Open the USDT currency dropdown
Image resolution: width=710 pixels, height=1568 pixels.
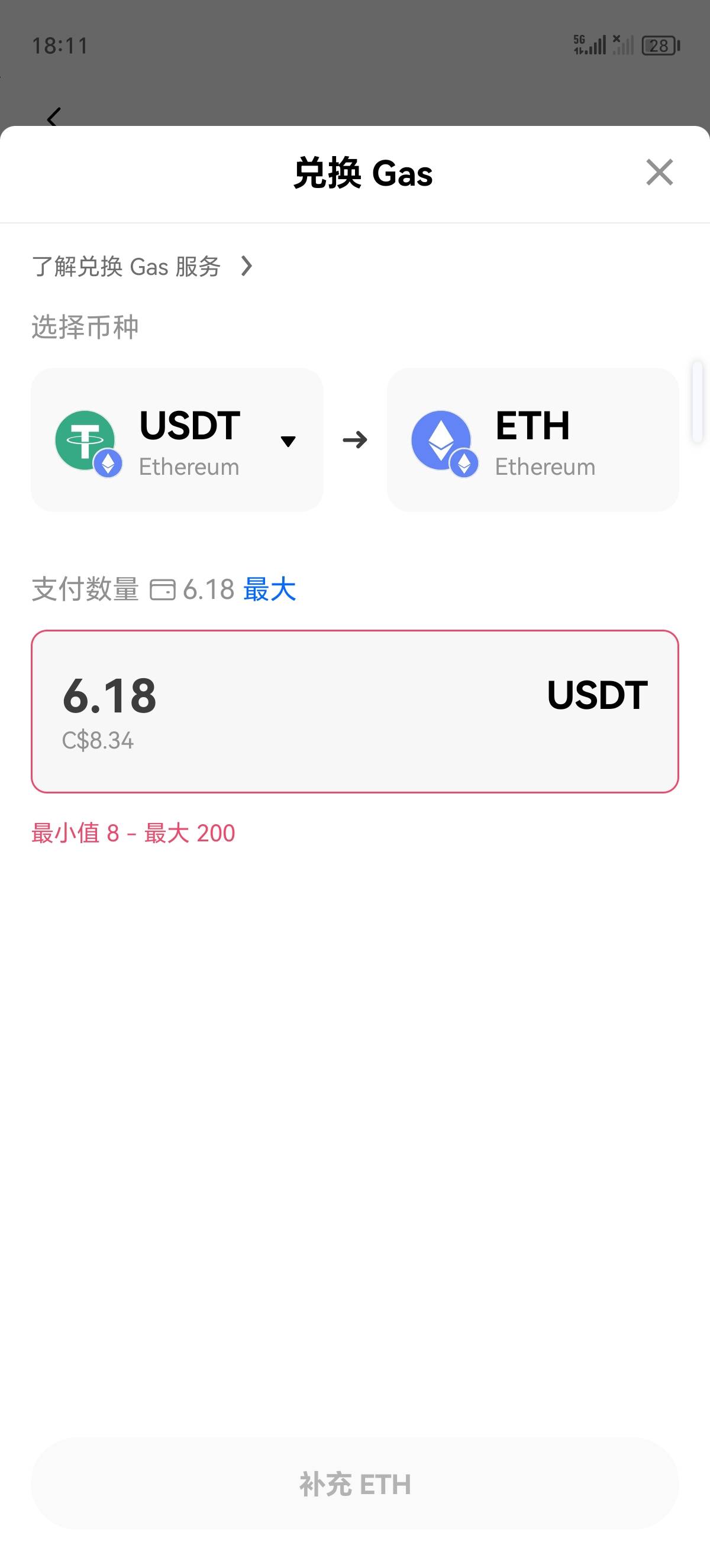(x=177, y=439)
